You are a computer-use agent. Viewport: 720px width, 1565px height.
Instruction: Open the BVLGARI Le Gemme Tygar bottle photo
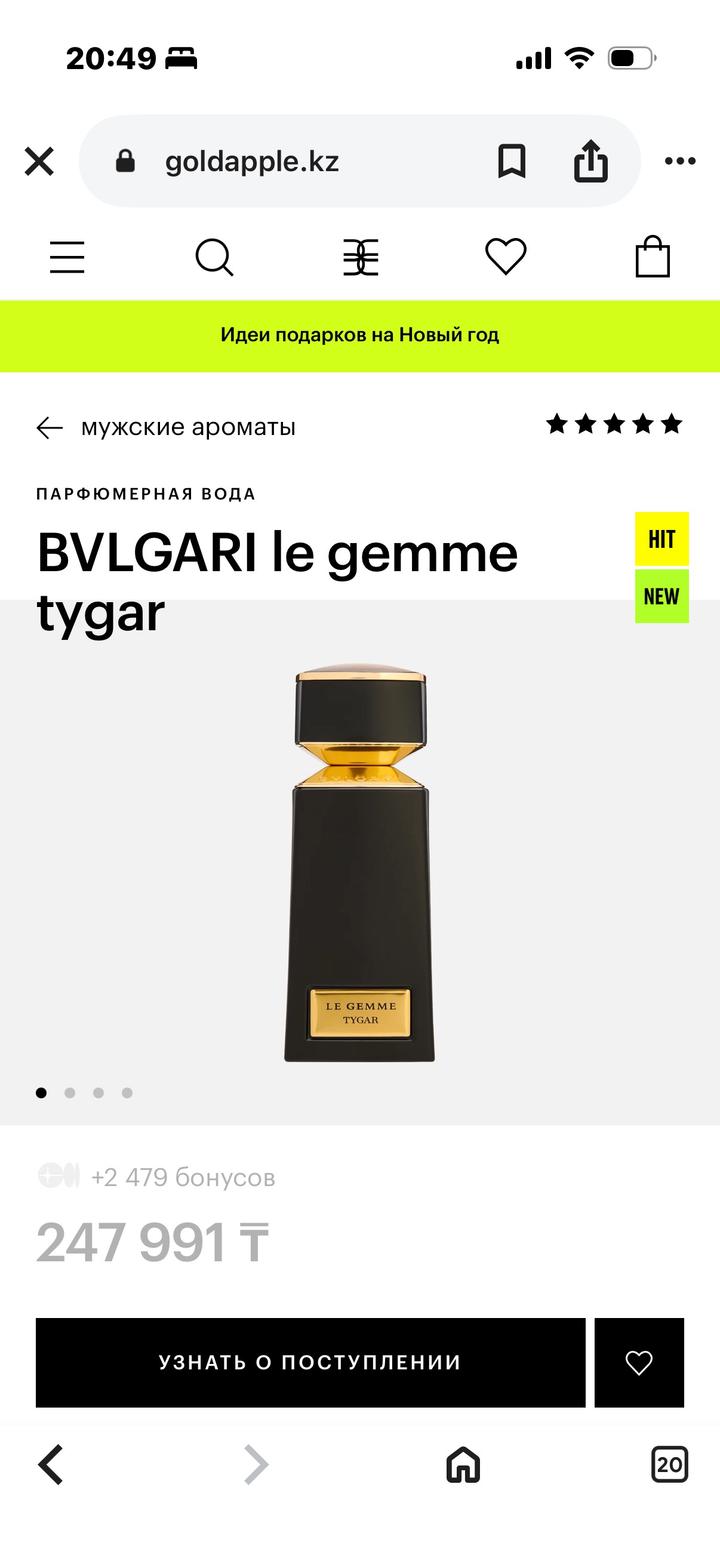(x=360, y=865)
